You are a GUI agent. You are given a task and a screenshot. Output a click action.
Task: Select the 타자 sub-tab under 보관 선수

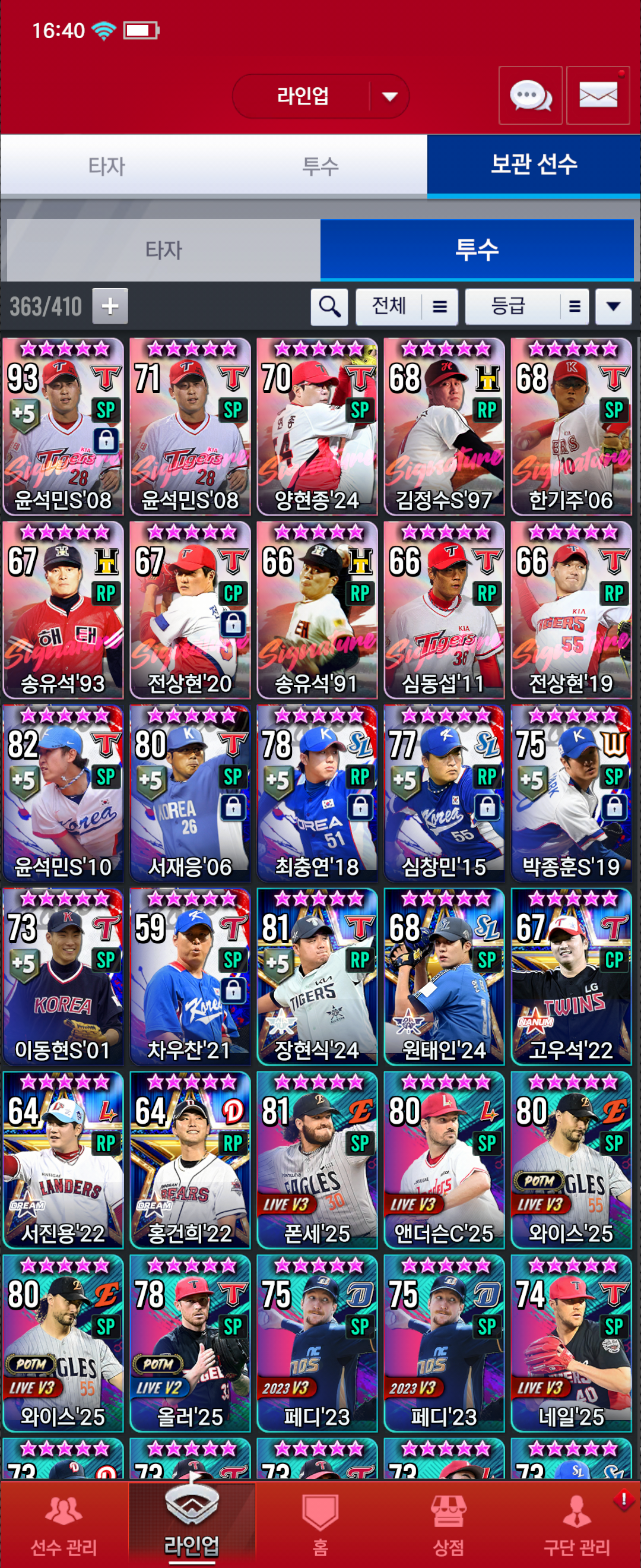point(164,250)
